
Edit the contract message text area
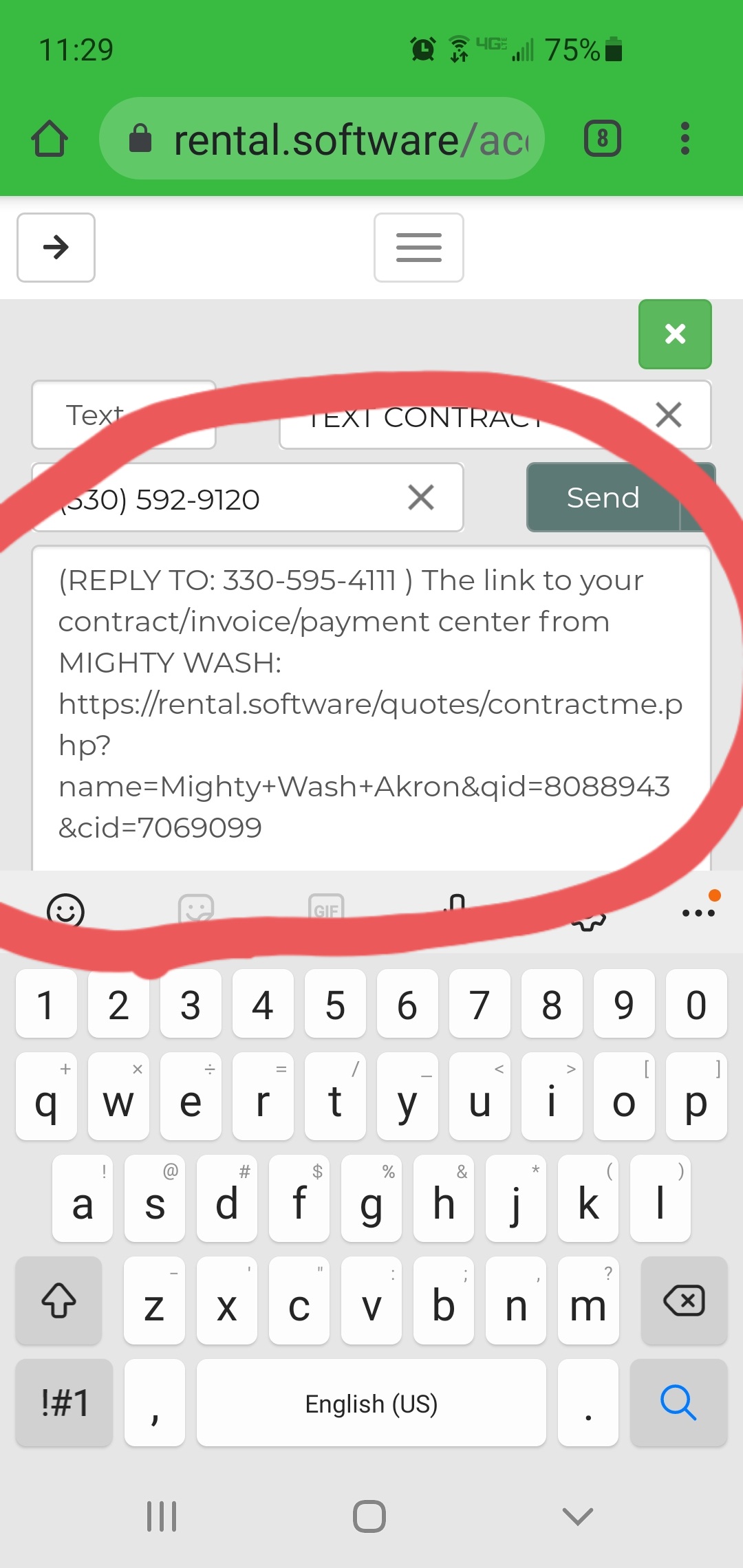[371, 701]
